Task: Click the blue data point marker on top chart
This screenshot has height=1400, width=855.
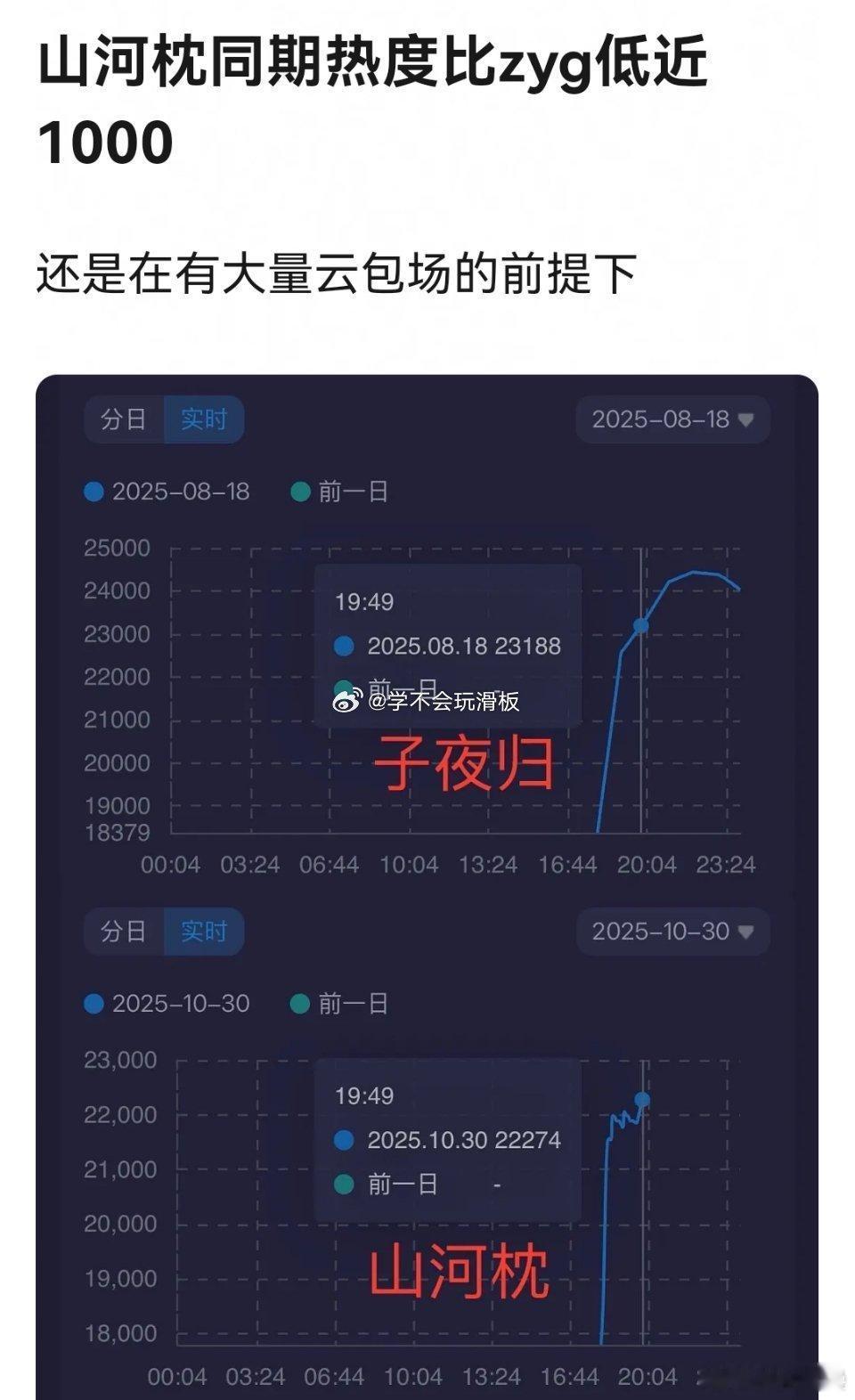Action: point(639,627)
